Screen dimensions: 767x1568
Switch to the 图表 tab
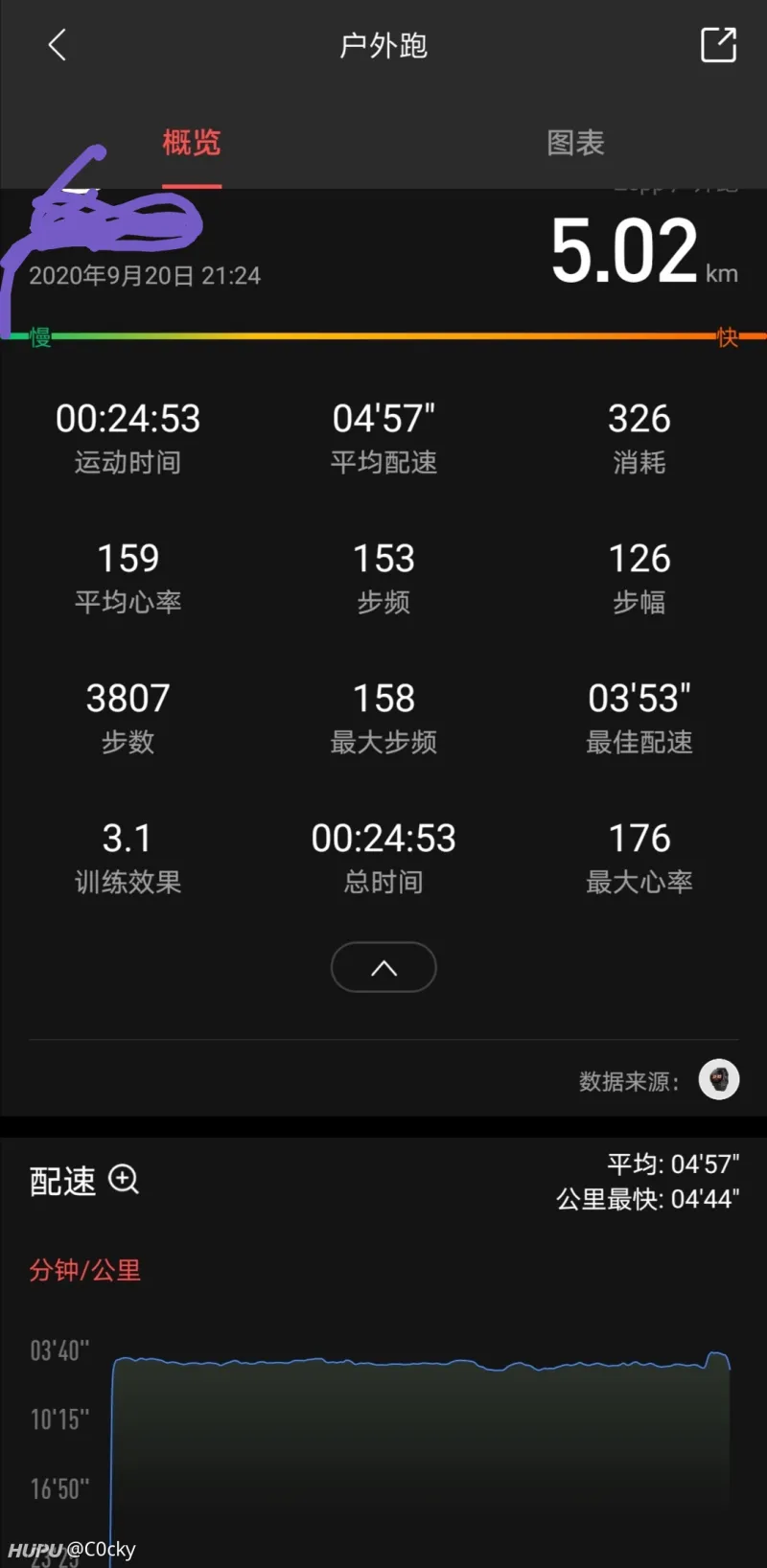(x=575, y=143)
